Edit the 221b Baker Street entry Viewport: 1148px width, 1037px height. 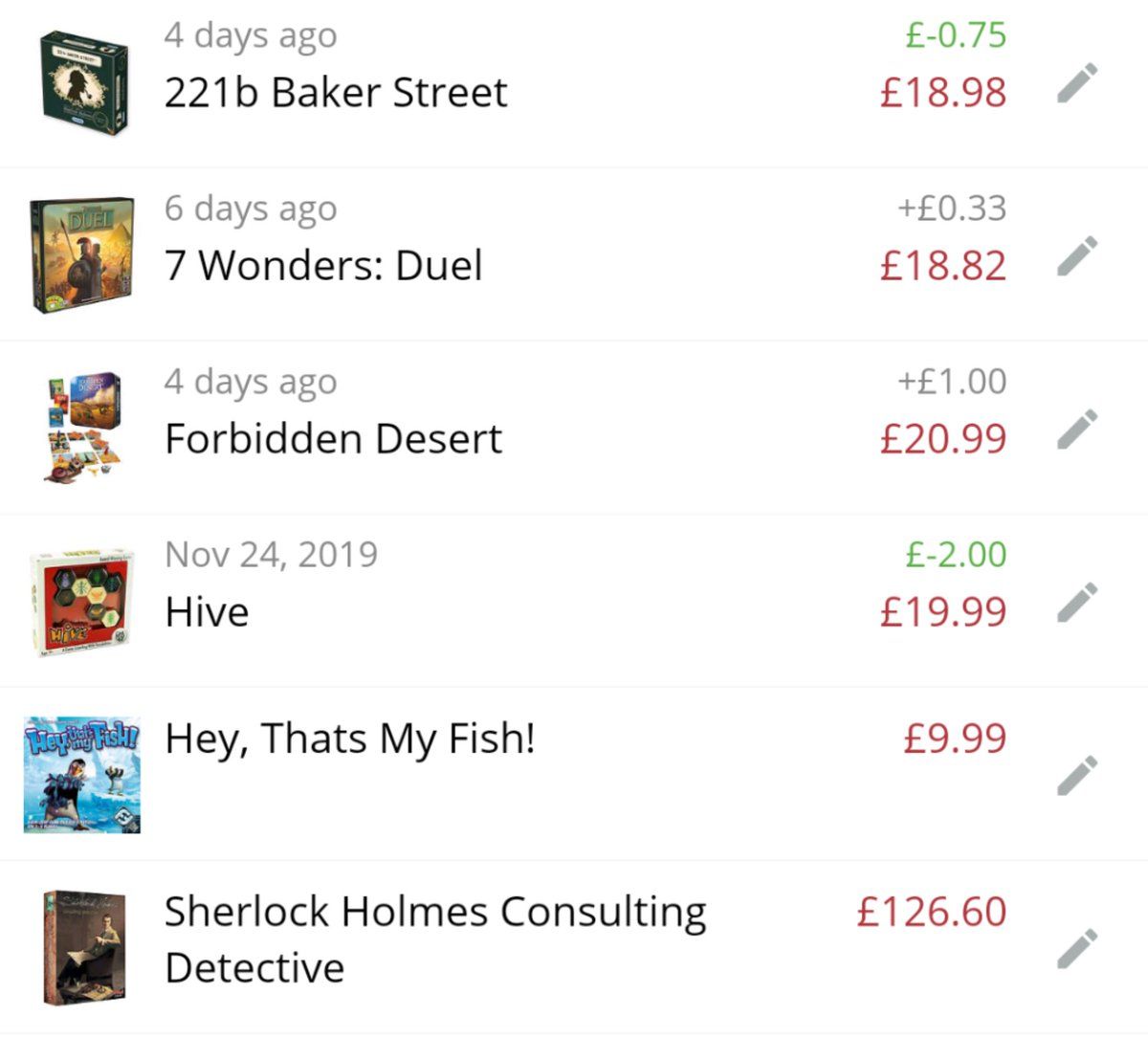pos(1077,83)
